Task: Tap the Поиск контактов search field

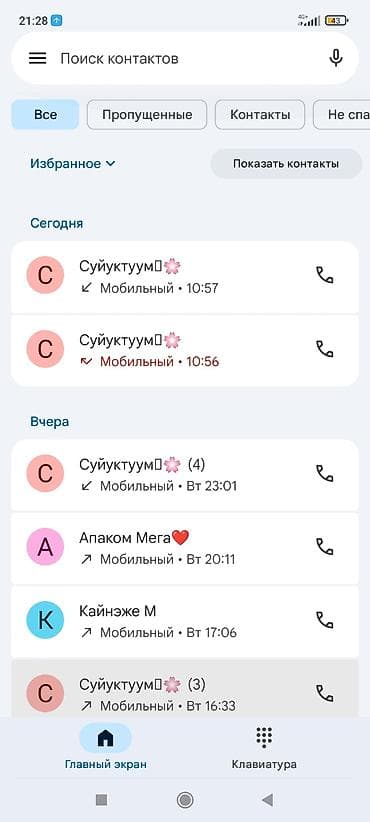Action: 185,58
